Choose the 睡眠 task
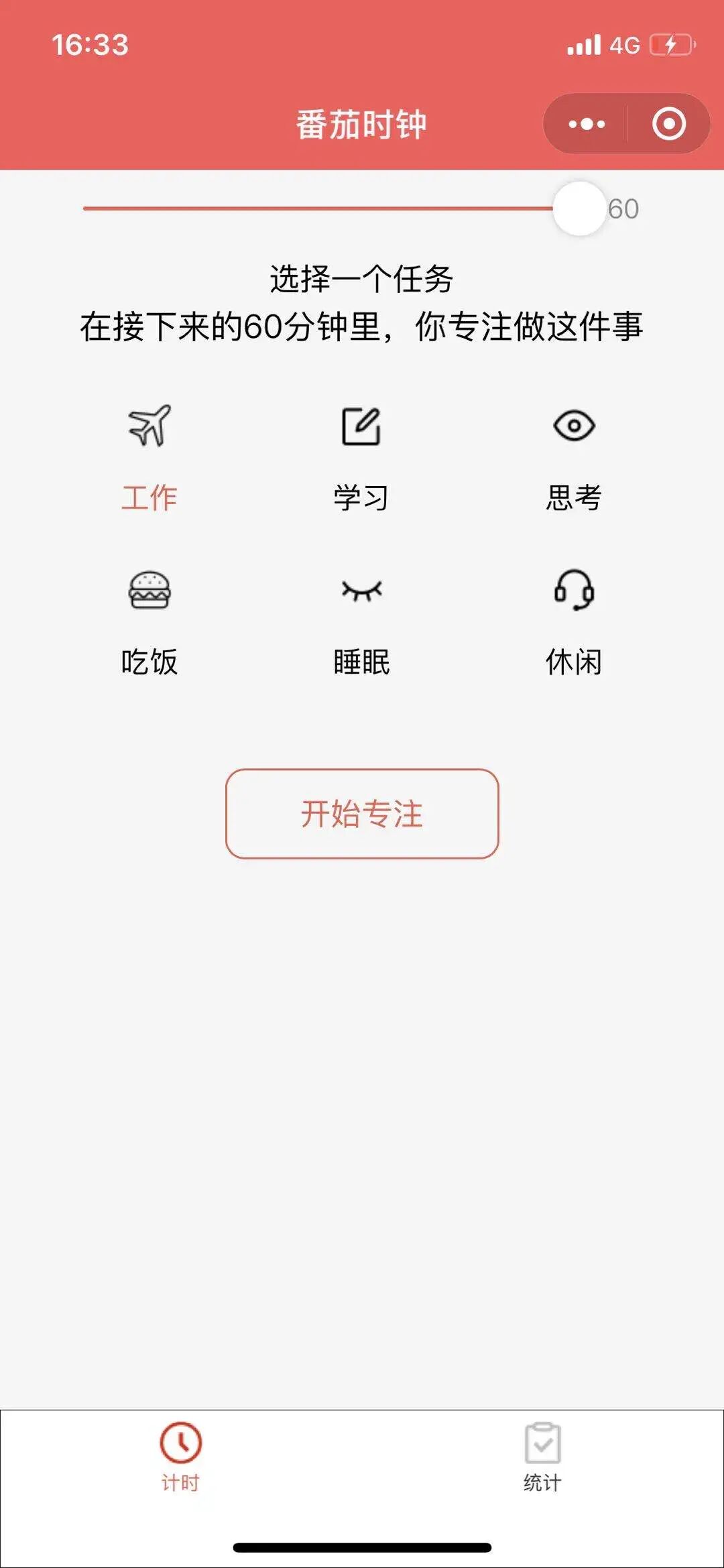Viewport: 724px width, 1568px height. 361,623
